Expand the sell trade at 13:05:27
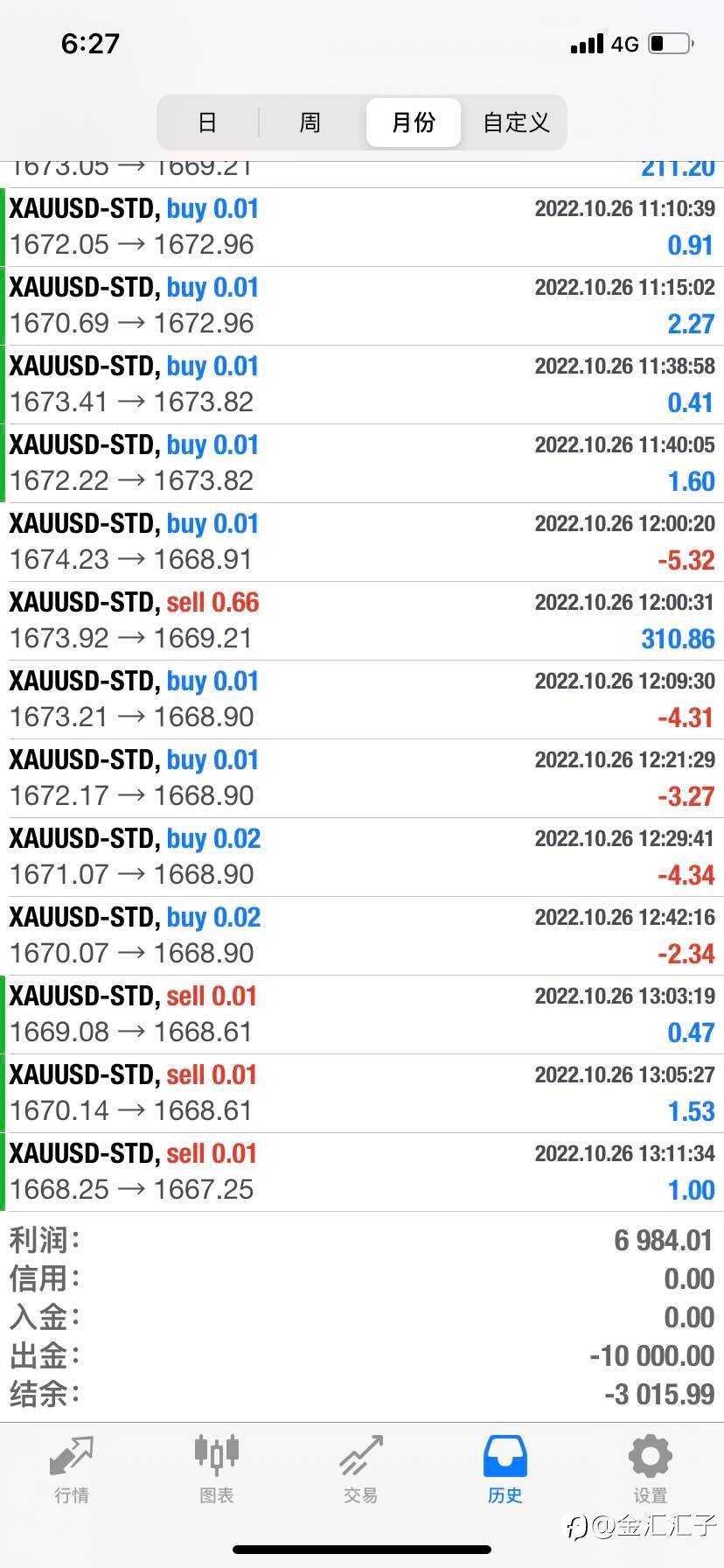This screenshot has width=724, height=1568. [x=362, y=1093]
